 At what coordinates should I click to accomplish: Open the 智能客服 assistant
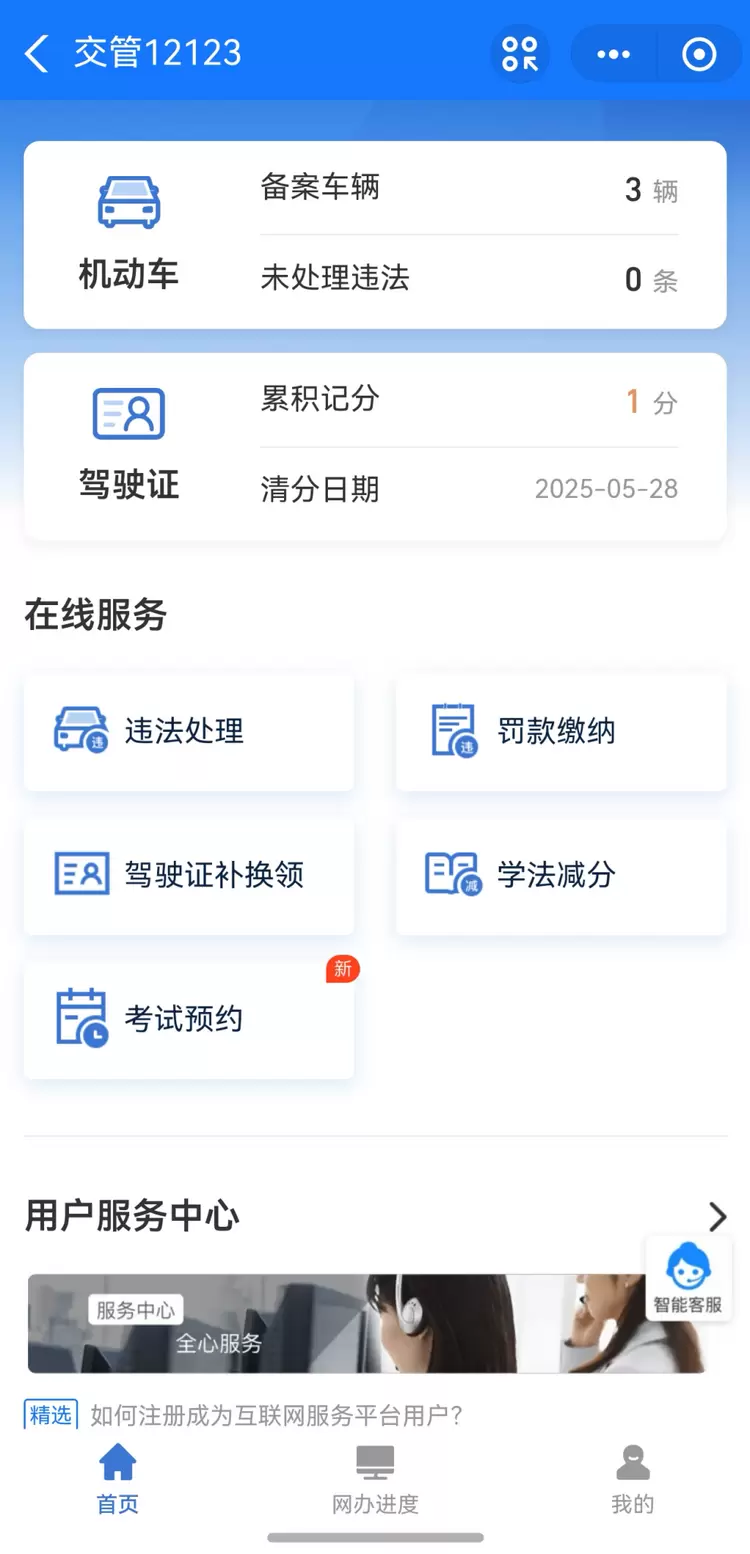(x=688, y=1279)
